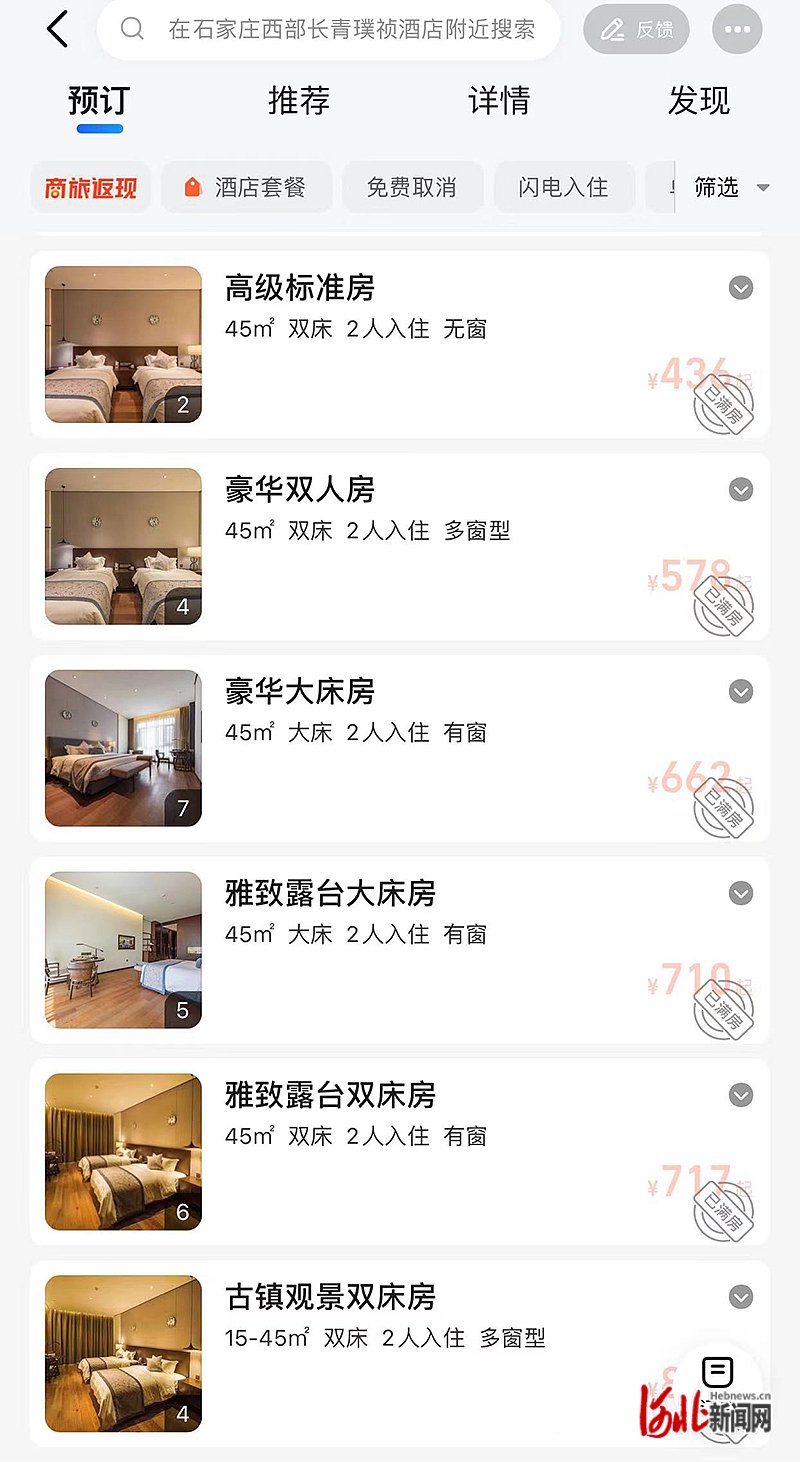The width and height of the screenshot is (800, 1462).
Task: Open the three-dot more options menu
Action: point(737,30)
